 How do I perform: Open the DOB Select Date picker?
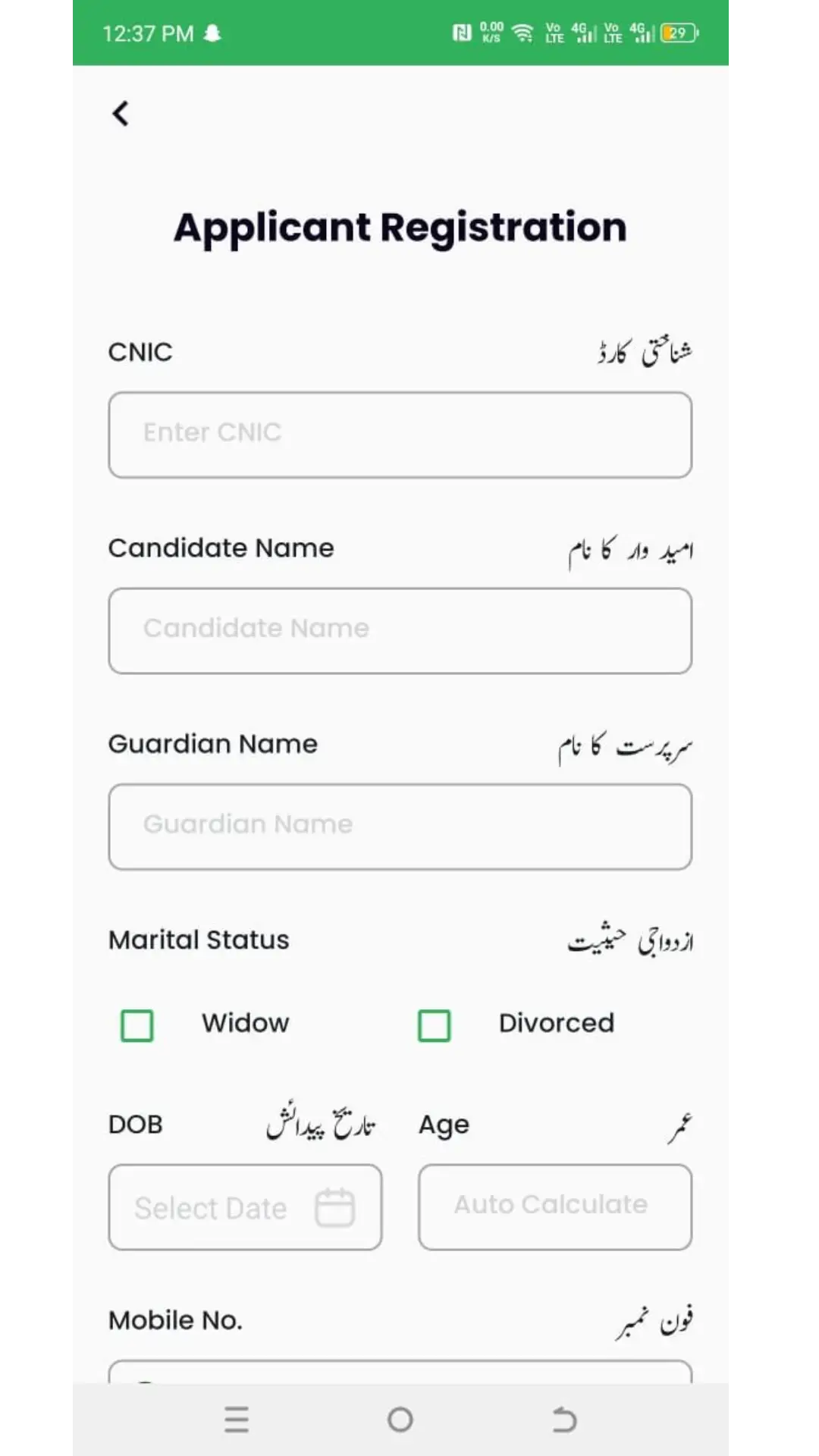(245, 1207)
